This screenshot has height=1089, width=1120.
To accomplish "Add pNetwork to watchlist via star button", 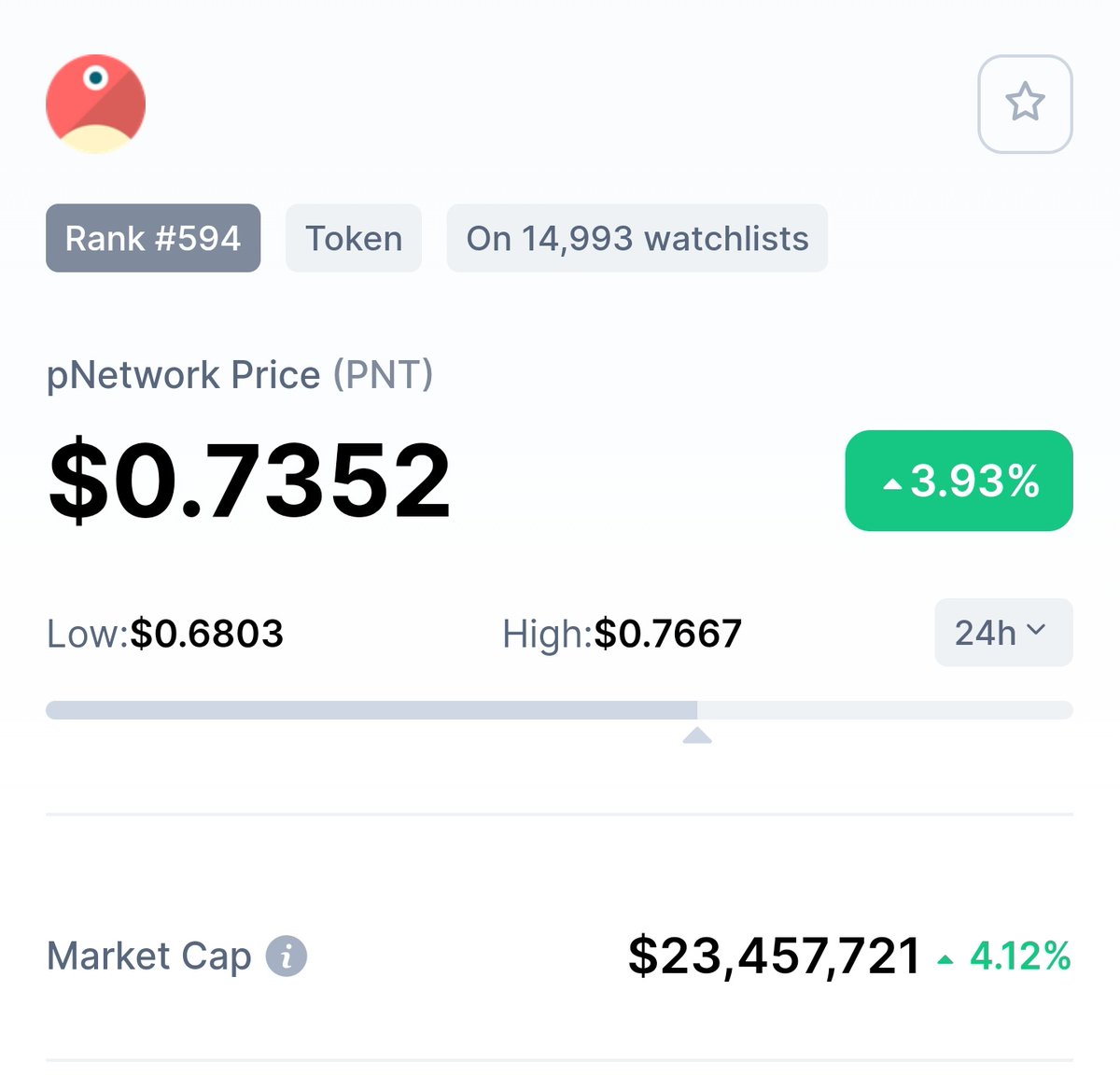I will pyautogui.click(x=1025, y=104).
